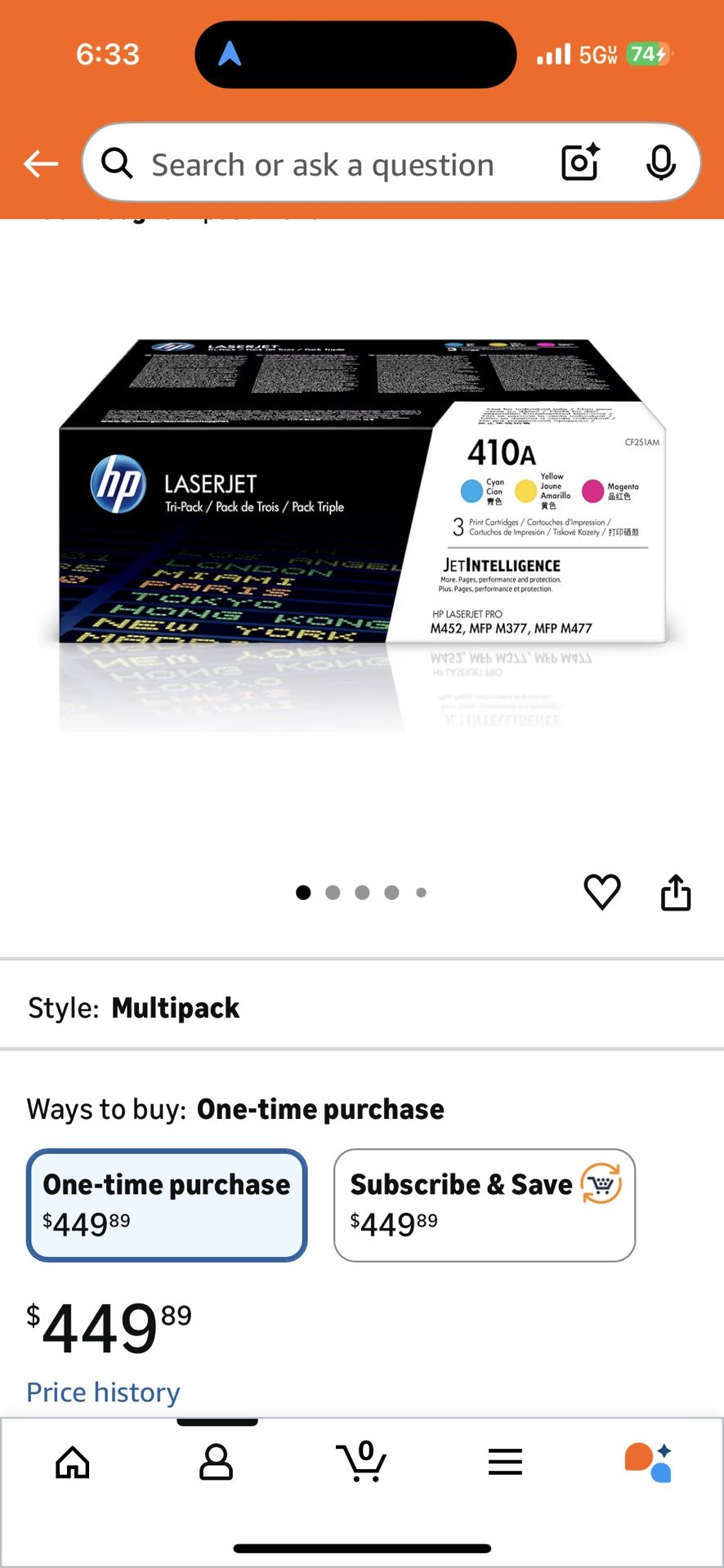View the shopping cart icon
This screenshot has height=1568, width=724.
(x=362, y=1462)
